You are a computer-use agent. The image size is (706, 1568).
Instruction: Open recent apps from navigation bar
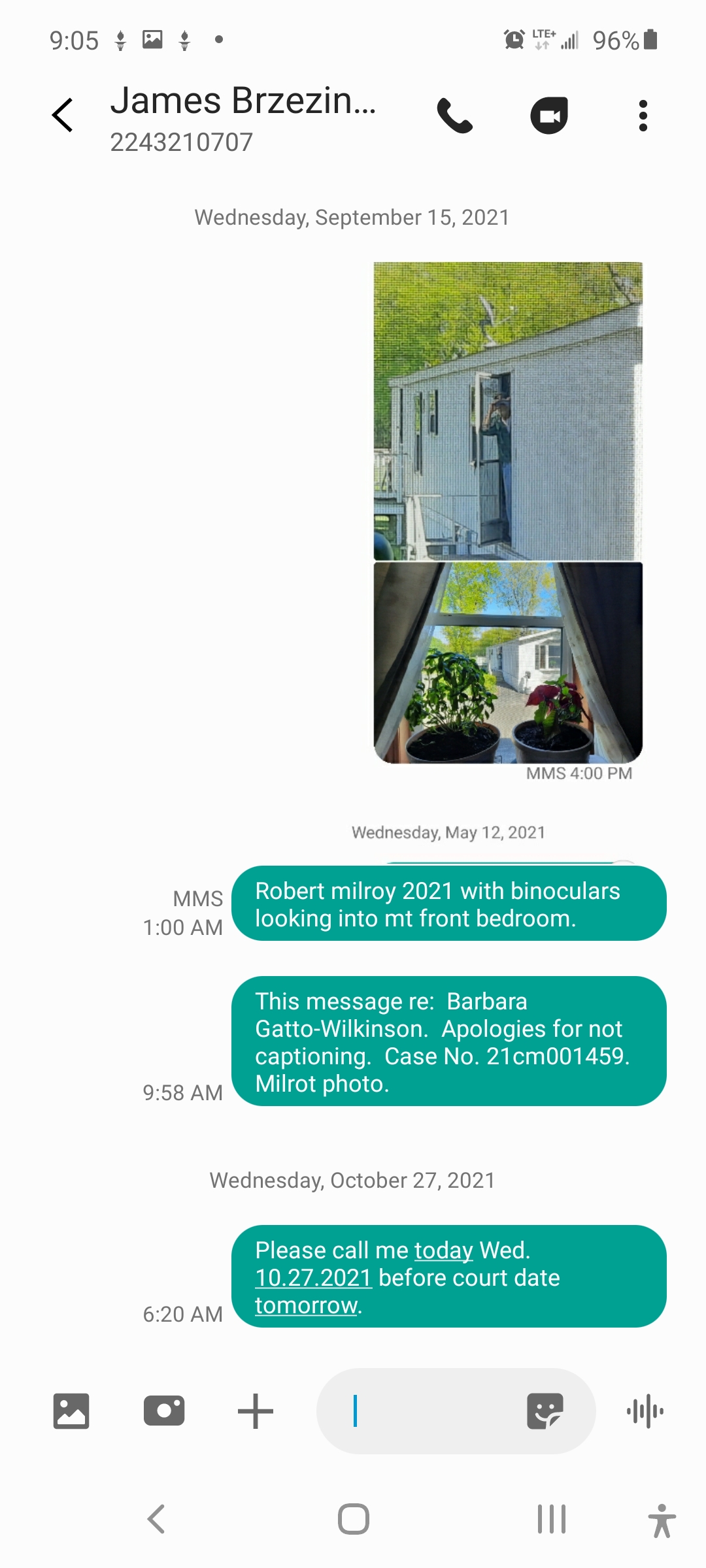[x=551, y=1519]
